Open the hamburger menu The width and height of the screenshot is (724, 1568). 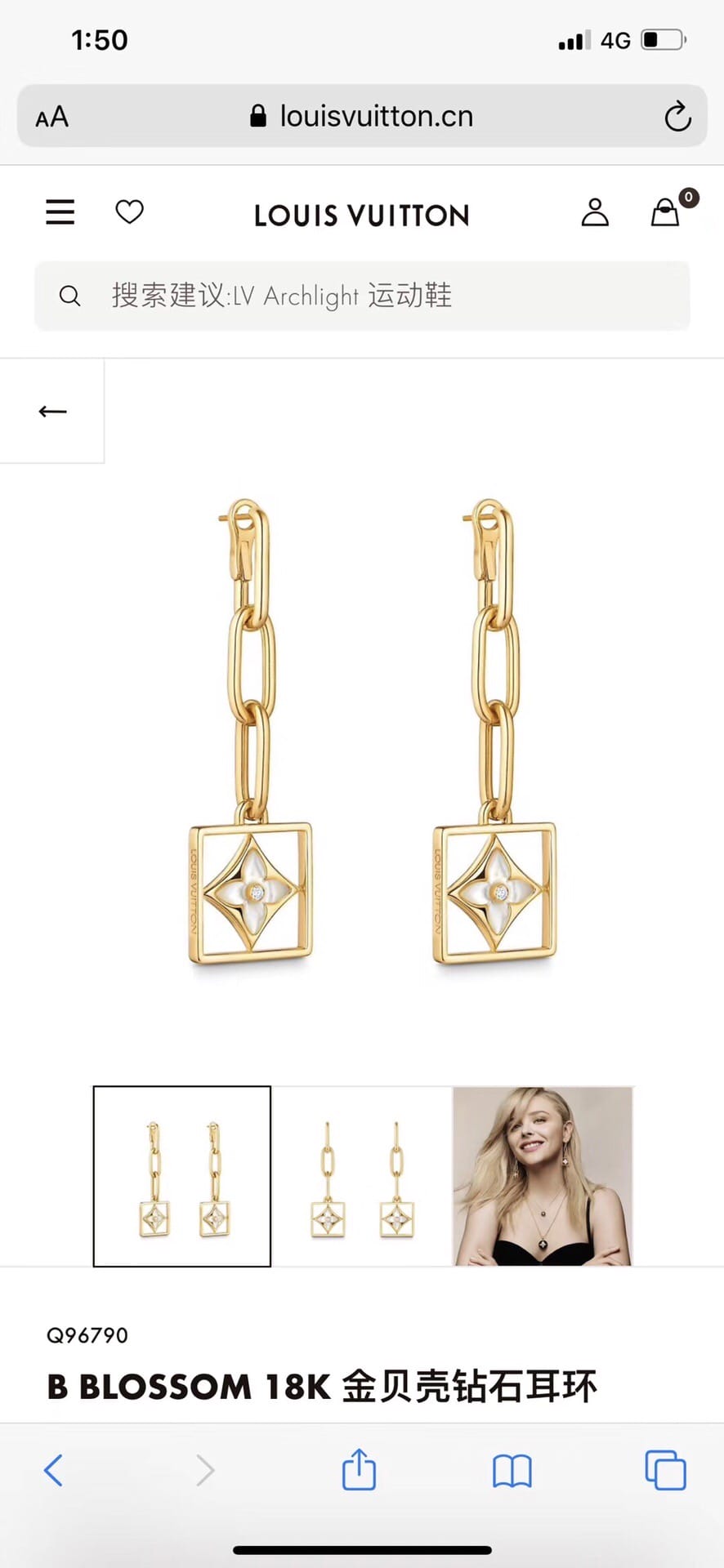[60, 212]
